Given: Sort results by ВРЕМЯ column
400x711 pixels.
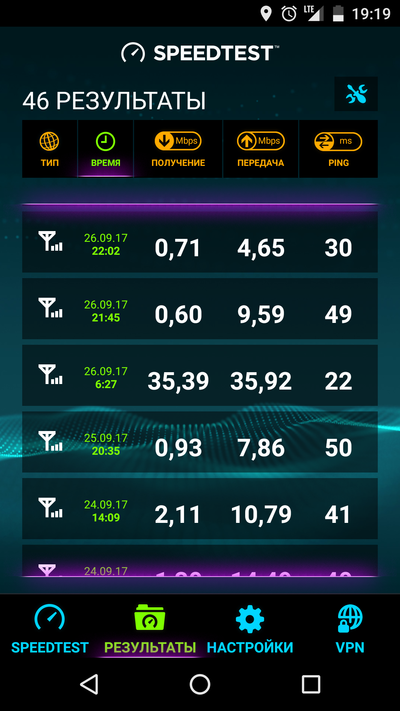Looking at the screenshot, I should coord(106,149).
